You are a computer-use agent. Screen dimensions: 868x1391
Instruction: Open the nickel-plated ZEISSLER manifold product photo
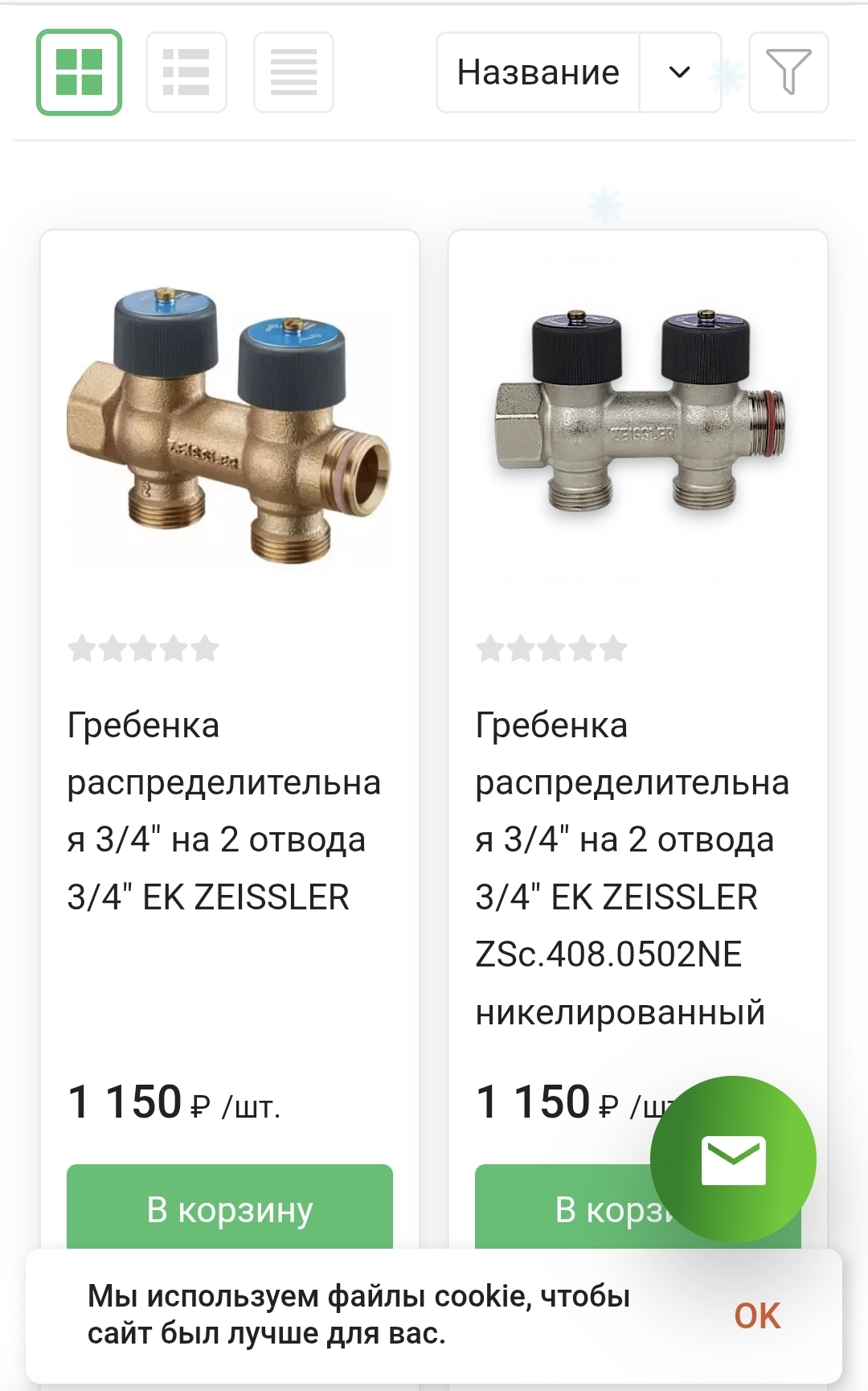638,420
